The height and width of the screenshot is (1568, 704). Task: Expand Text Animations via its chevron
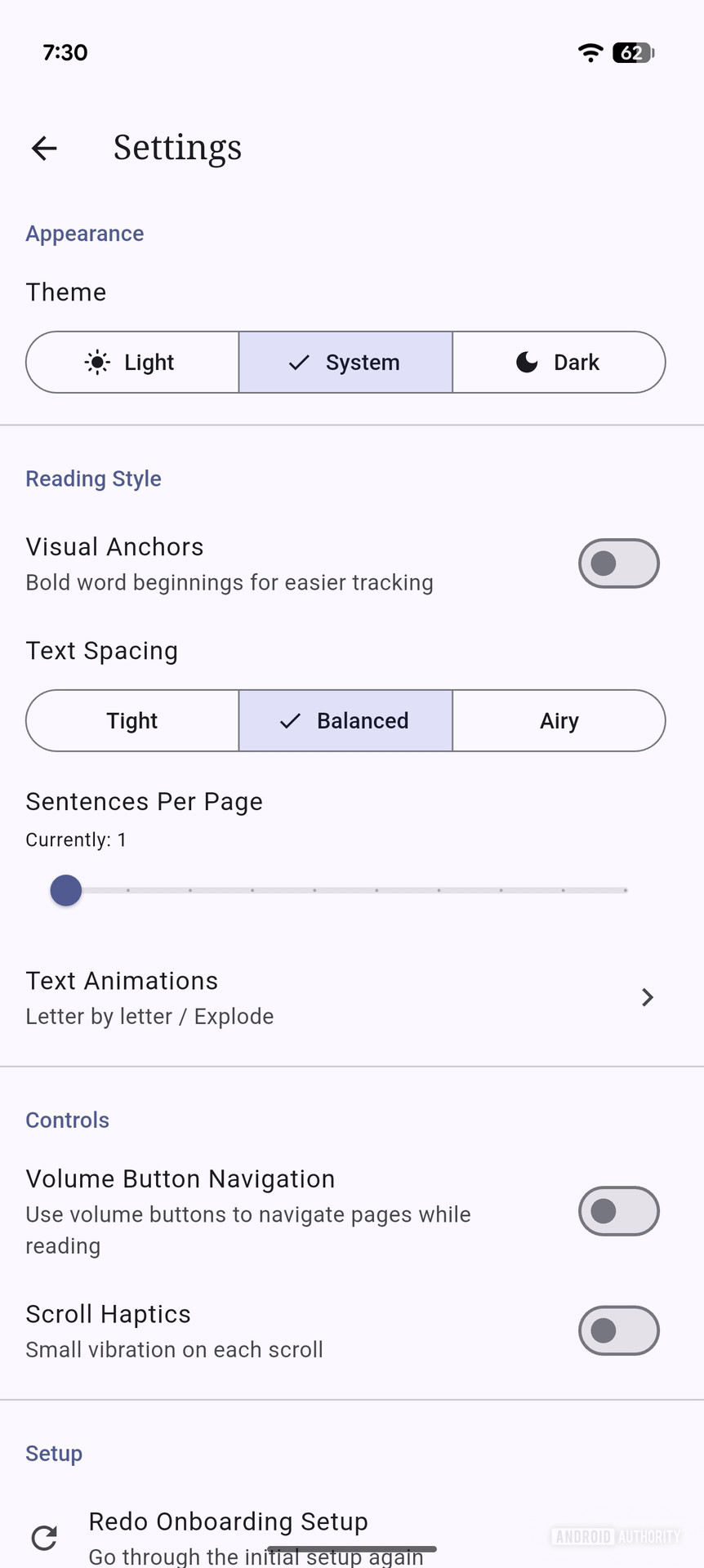tap(647, 997)
